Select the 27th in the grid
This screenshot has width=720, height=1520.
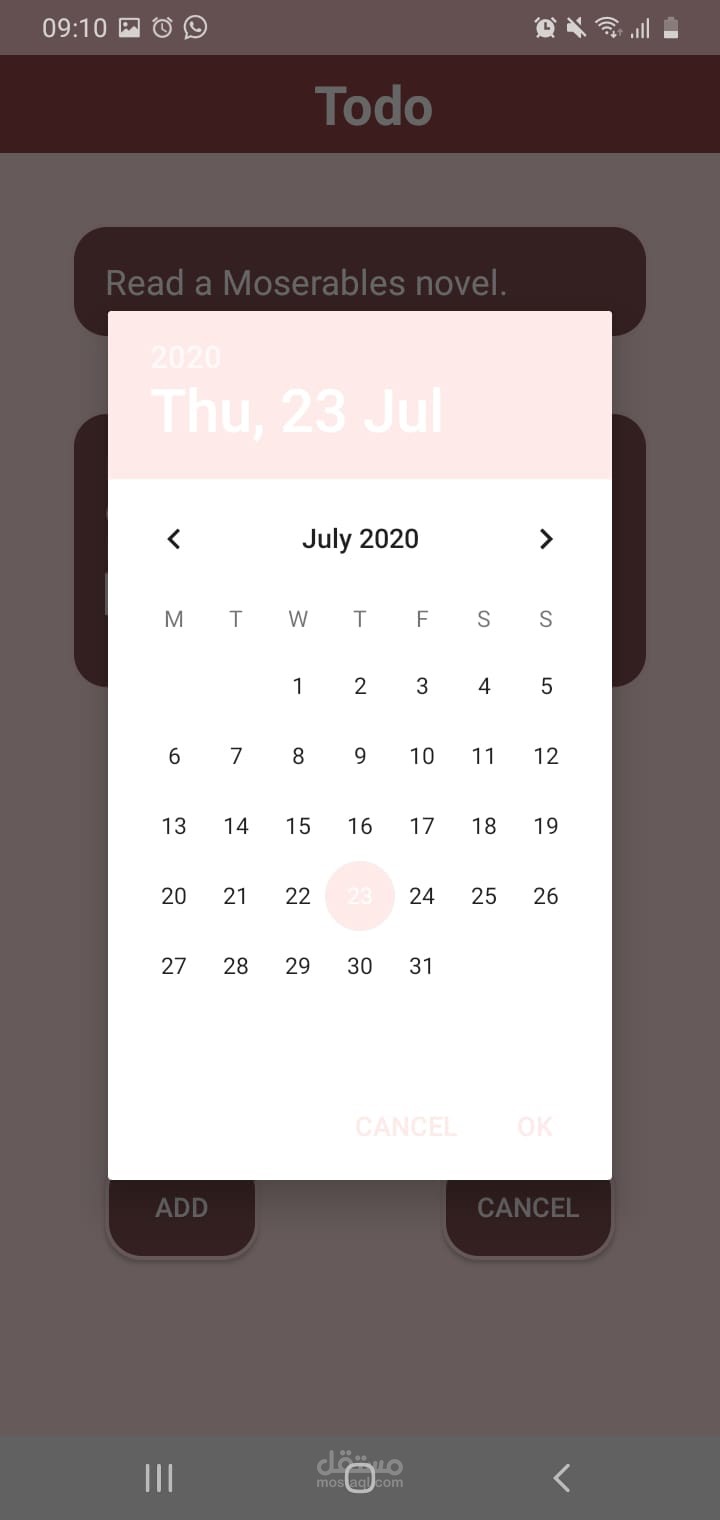point(174,966)
